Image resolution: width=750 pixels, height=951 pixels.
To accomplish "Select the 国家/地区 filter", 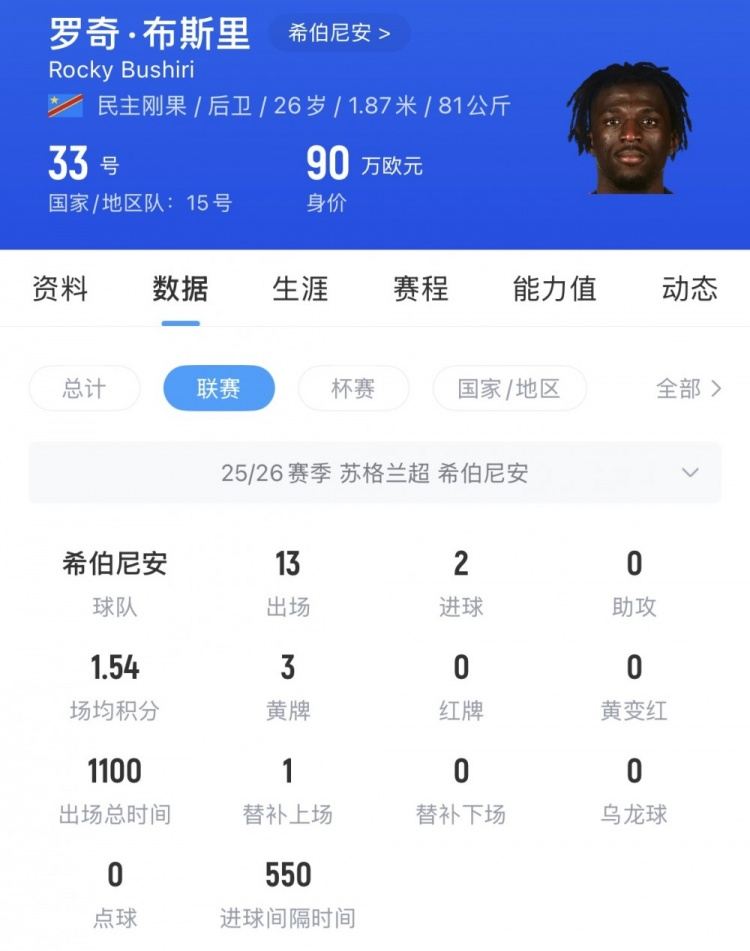I will point(510,389).
